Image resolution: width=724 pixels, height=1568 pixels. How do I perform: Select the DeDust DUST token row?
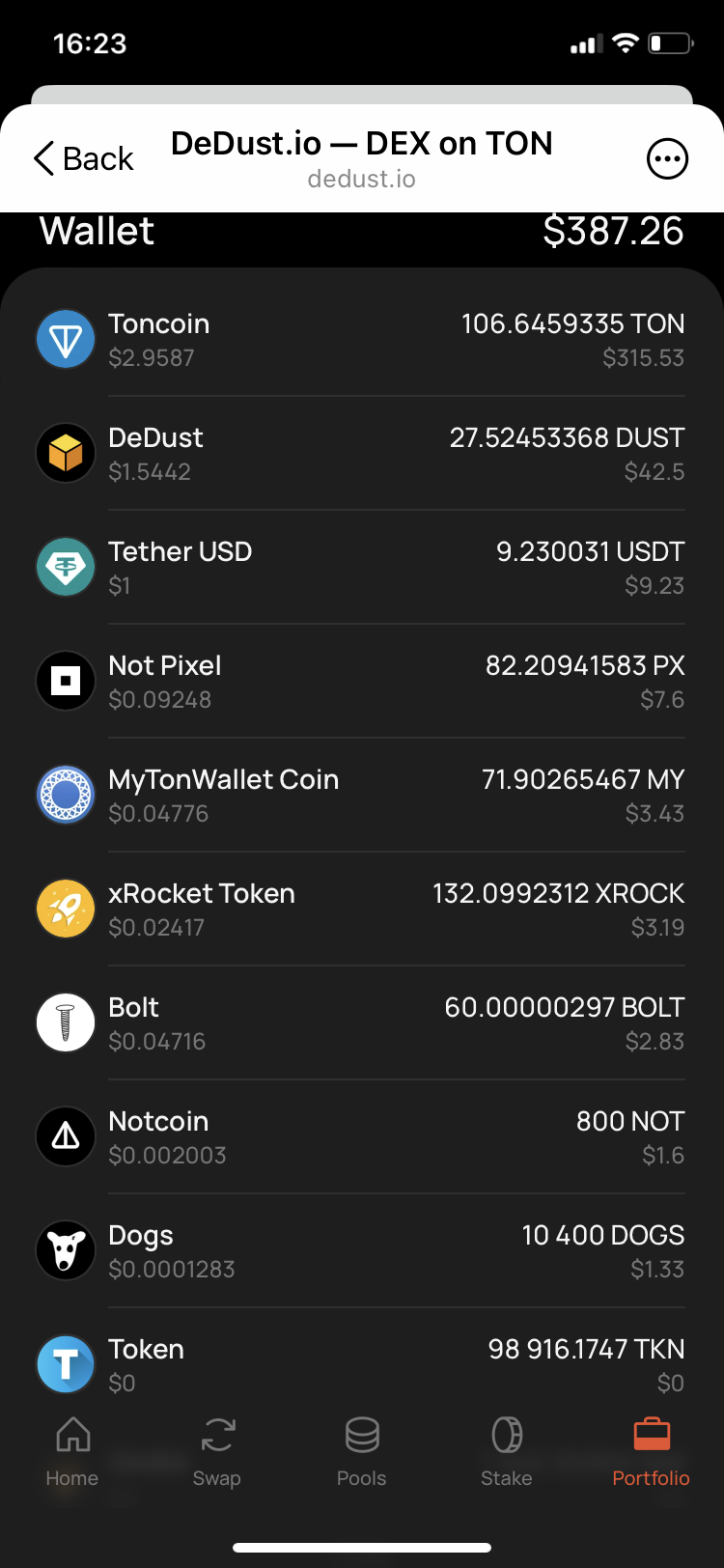[x=361, y=454]
